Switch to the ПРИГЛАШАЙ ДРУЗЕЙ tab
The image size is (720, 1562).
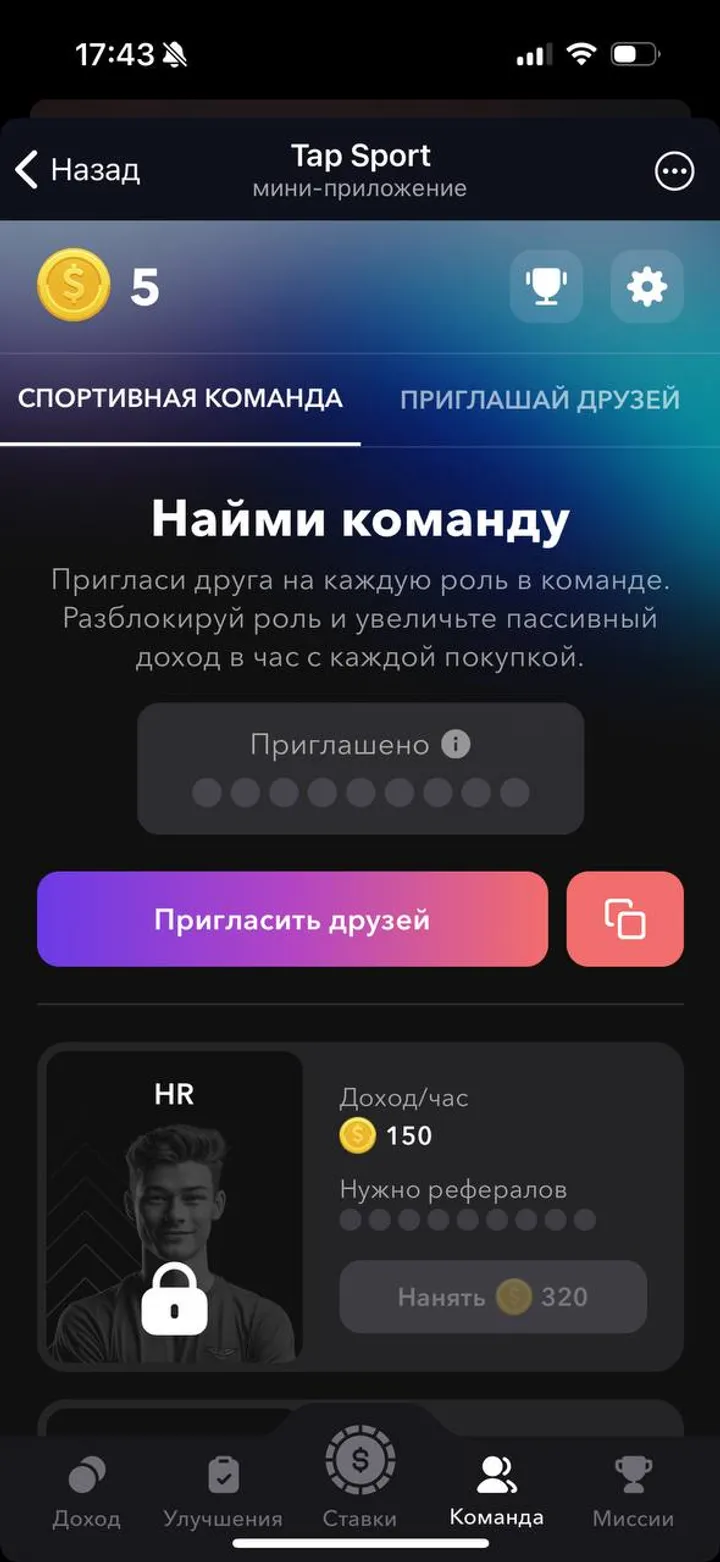click(541, 398)
